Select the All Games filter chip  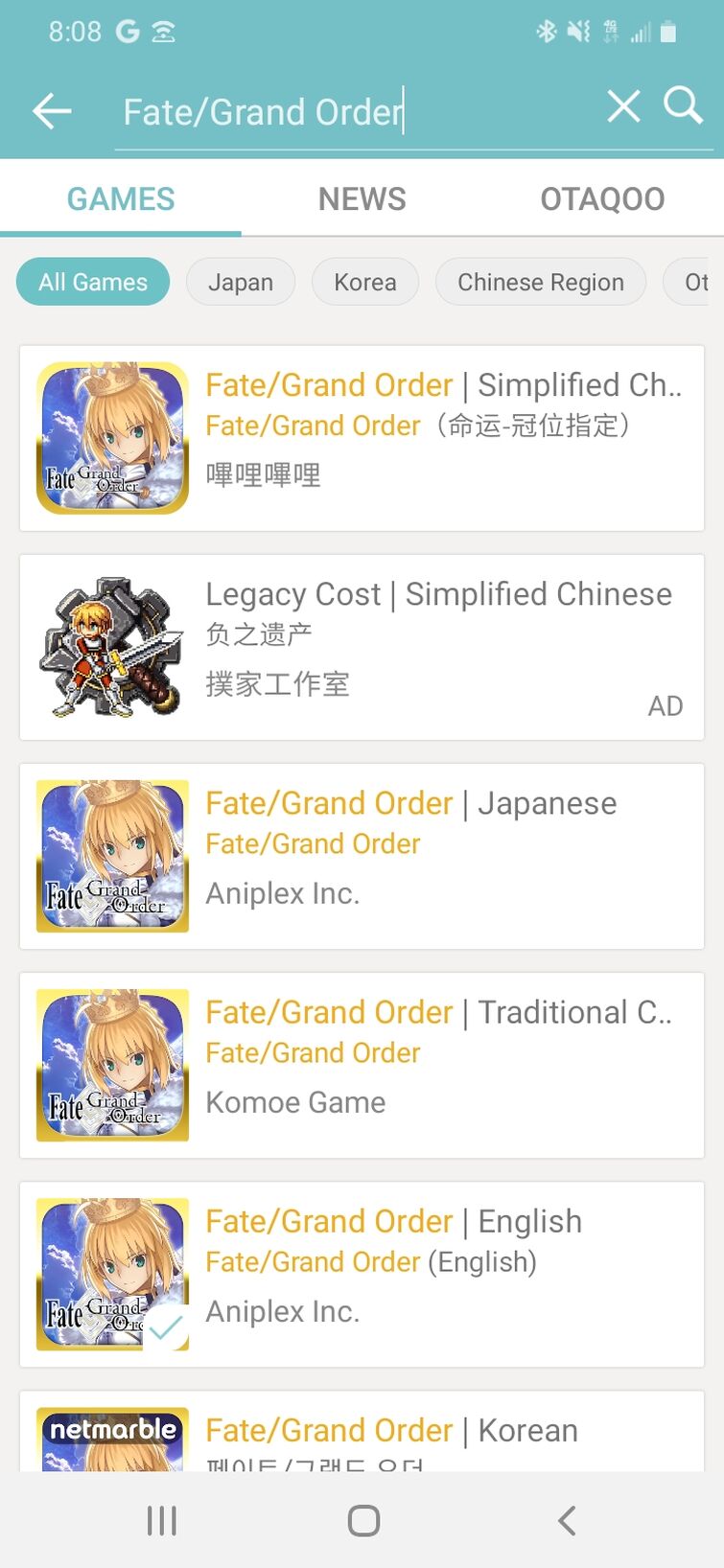(93, 282)
